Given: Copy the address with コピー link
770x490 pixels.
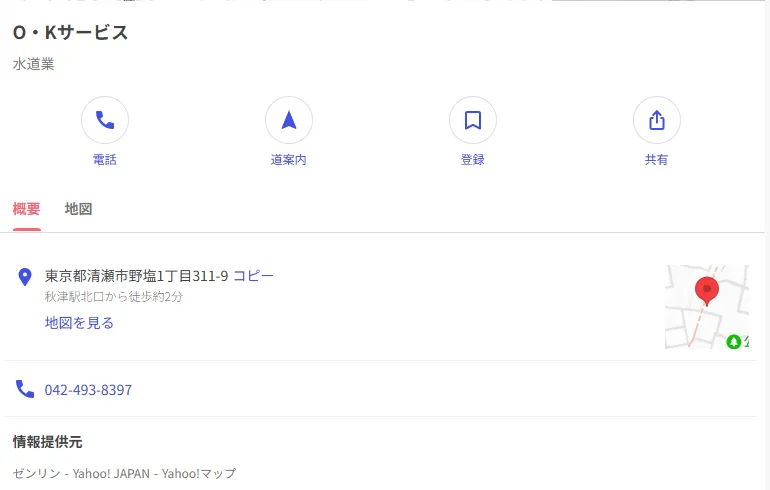Looking at the screenshot, I should [x=253, y=276].
